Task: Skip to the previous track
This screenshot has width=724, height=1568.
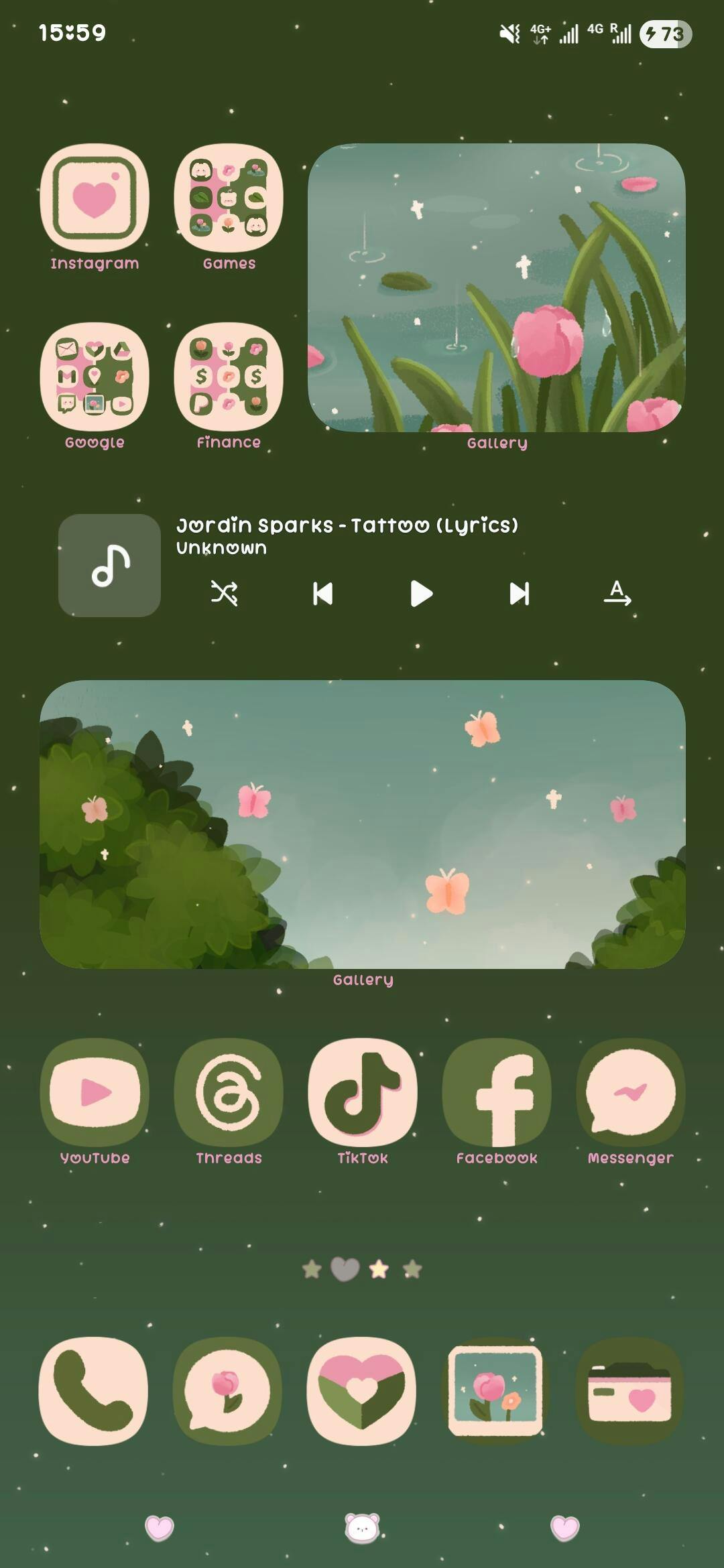Action: tap(322, 593)
